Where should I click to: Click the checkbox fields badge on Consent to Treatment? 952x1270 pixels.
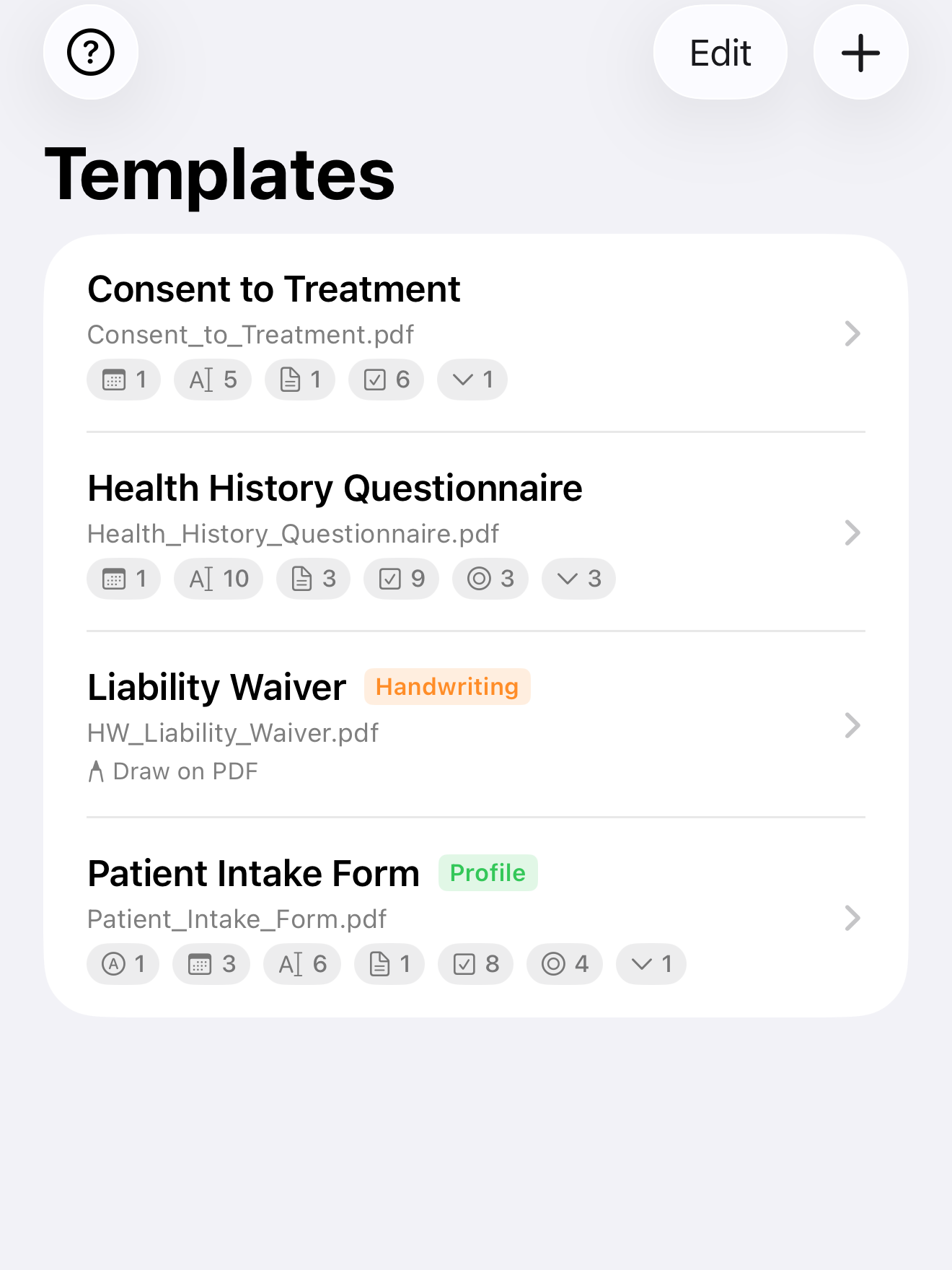pyautogui.click(x=386, y=379)
